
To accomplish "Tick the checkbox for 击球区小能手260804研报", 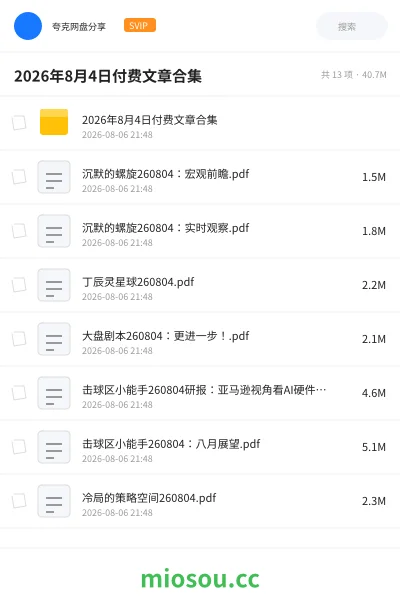I will (x=19, y=393).
